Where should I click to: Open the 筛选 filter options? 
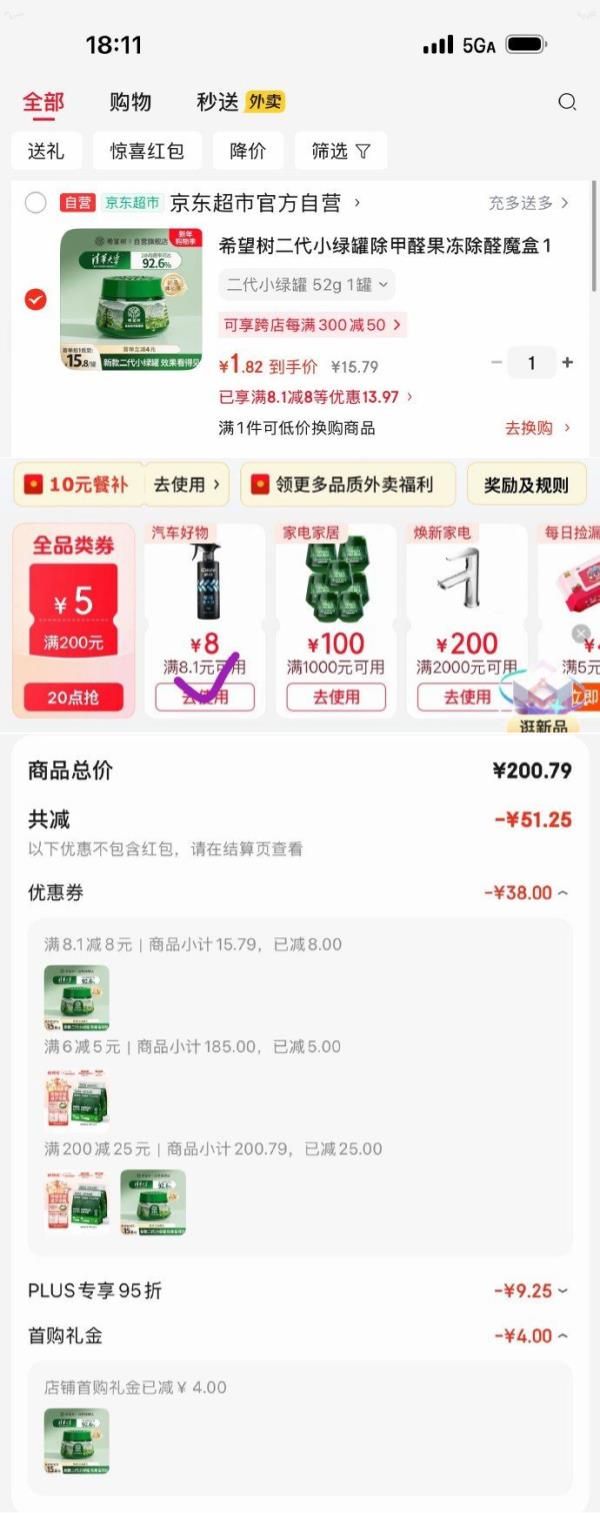click(x=340, y=151)
